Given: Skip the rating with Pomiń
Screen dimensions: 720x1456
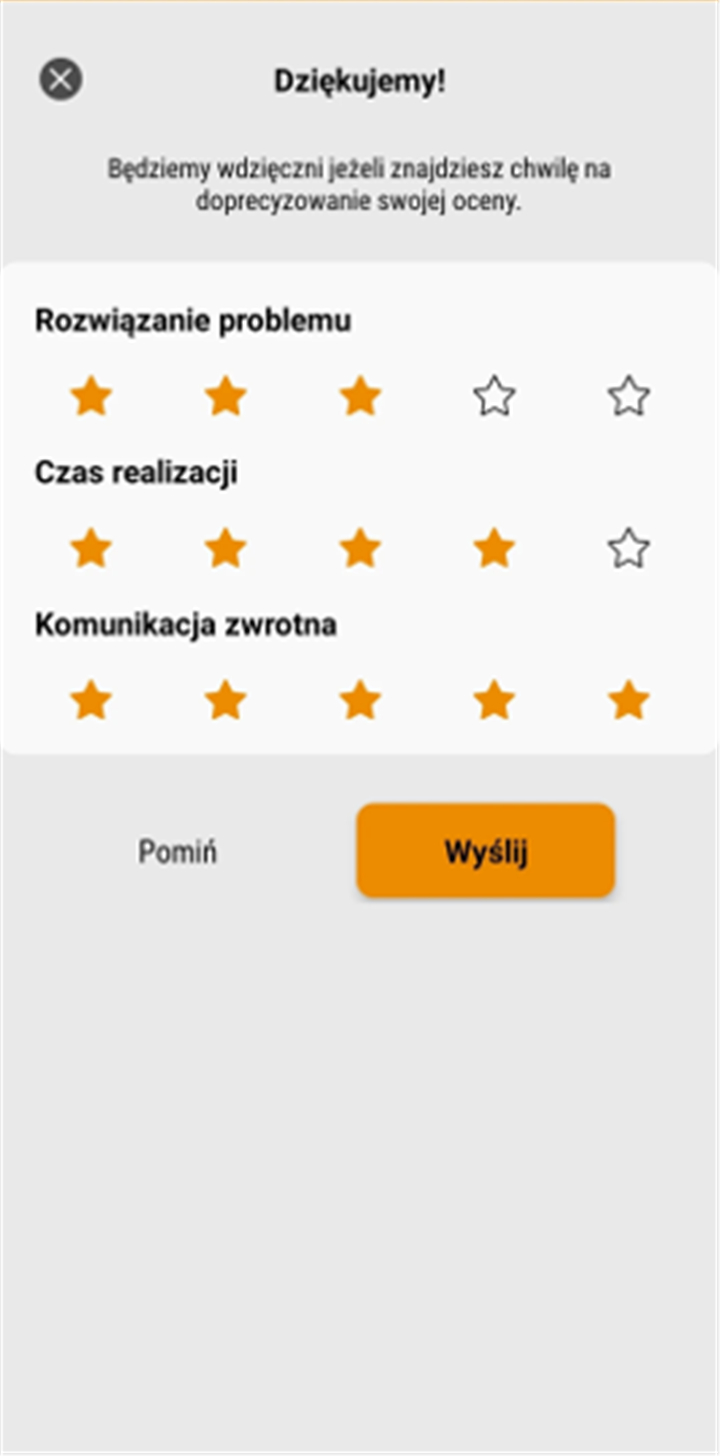Looking at the screenshot, I should [x=177, y=852].
